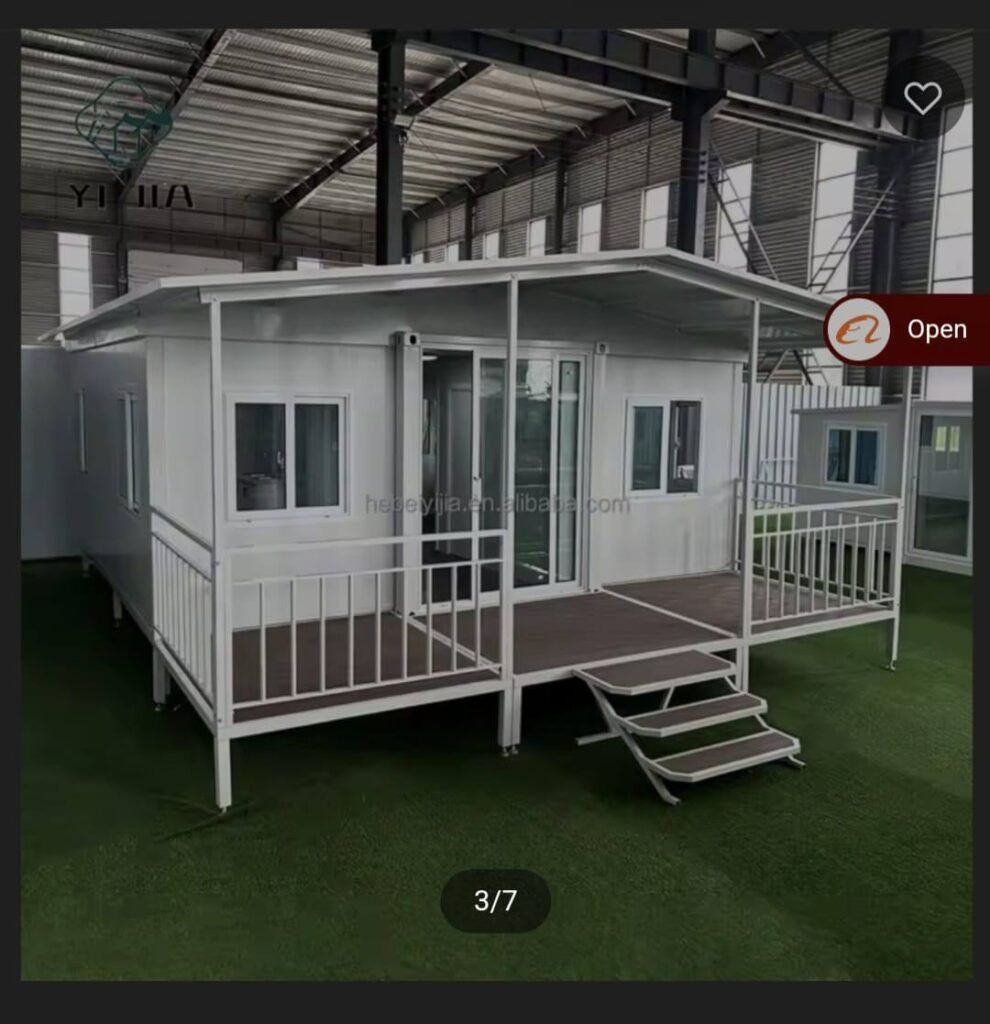Open the listing in the Alibaba app

pos(908,330)
